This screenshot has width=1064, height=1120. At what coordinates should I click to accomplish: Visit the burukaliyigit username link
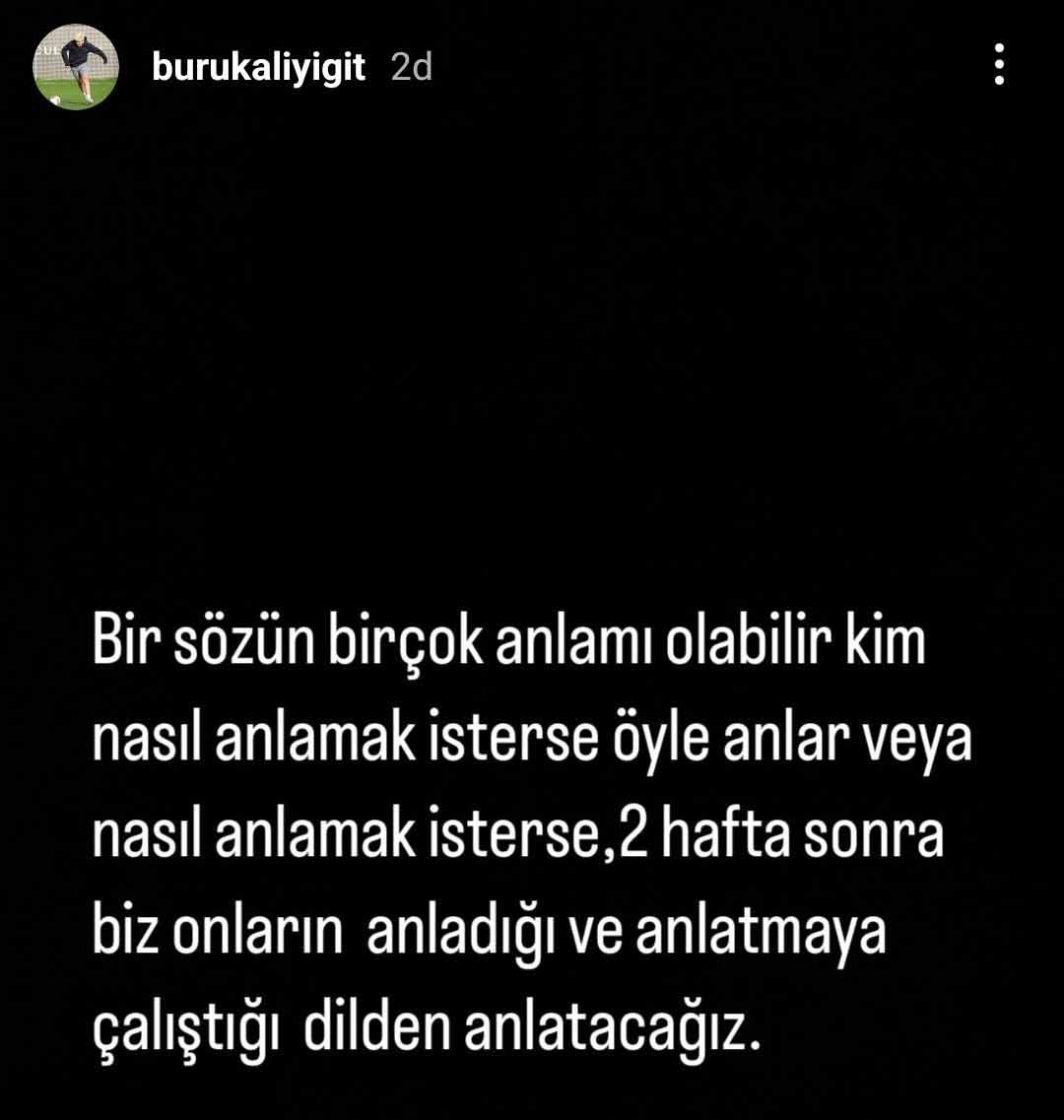pos(259,67)
